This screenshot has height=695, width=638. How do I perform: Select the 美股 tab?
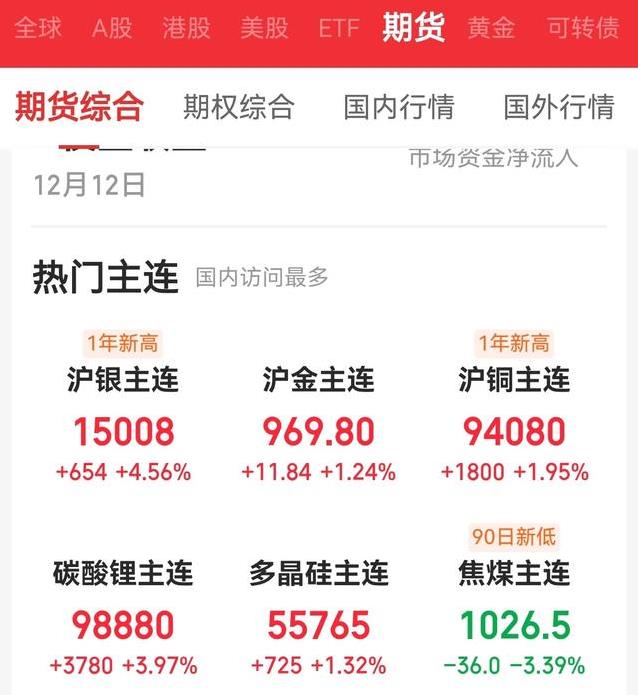(x=264, y=28)
